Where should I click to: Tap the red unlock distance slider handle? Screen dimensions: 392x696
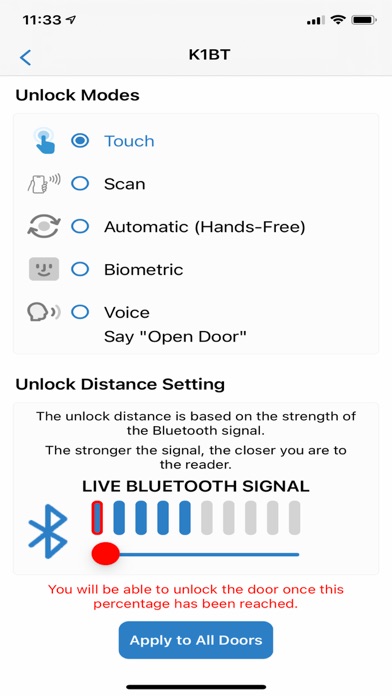click(106, 554)
